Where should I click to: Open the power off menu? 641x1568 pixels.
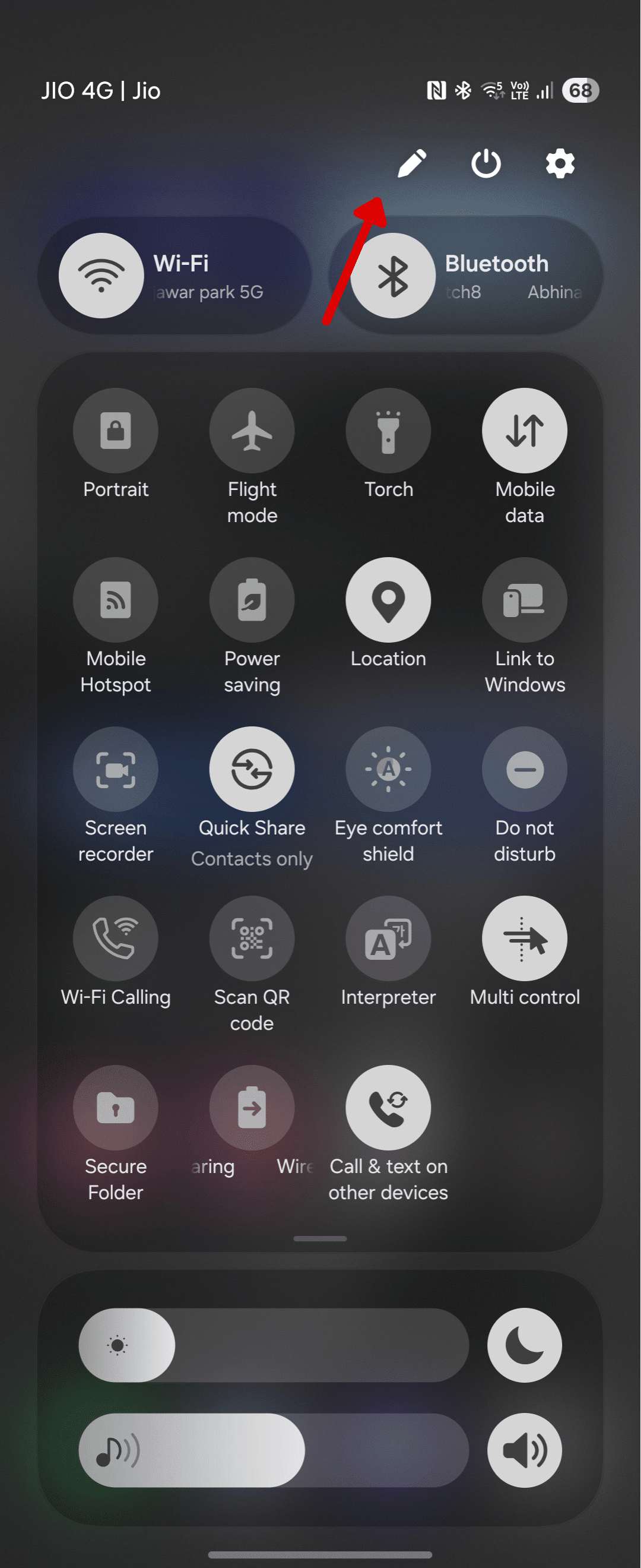click(x=486, y=163)
